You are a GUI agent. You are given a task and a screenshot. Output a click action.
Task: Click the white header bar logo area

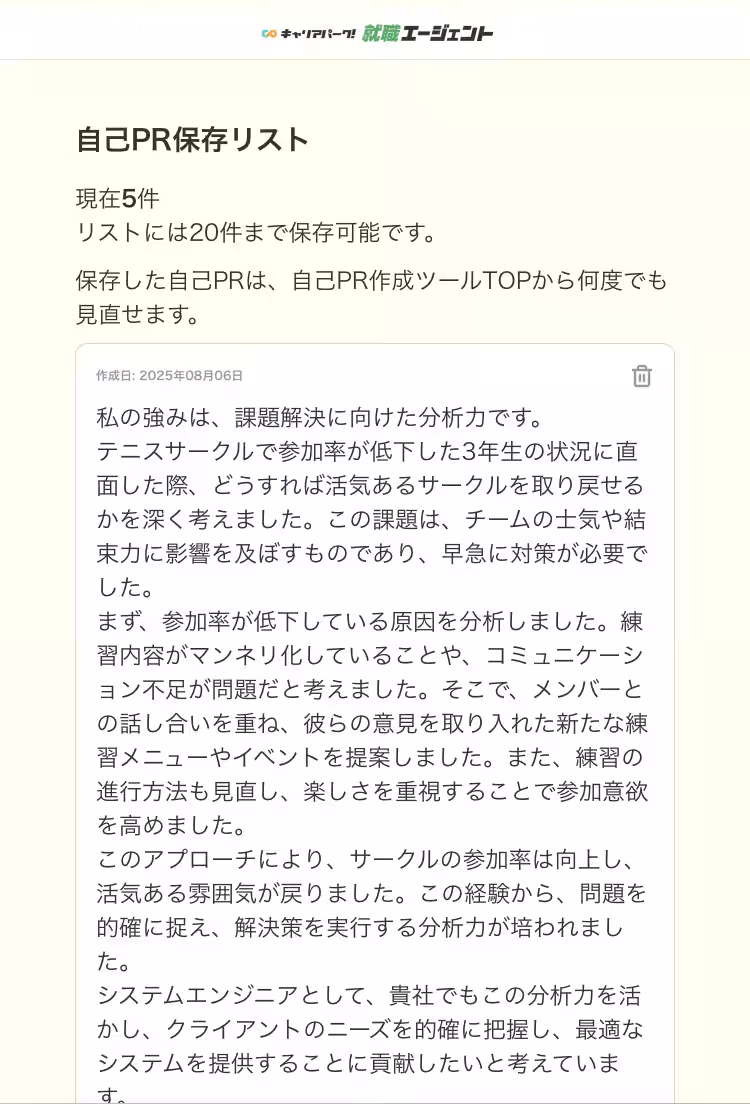[375, 33]
